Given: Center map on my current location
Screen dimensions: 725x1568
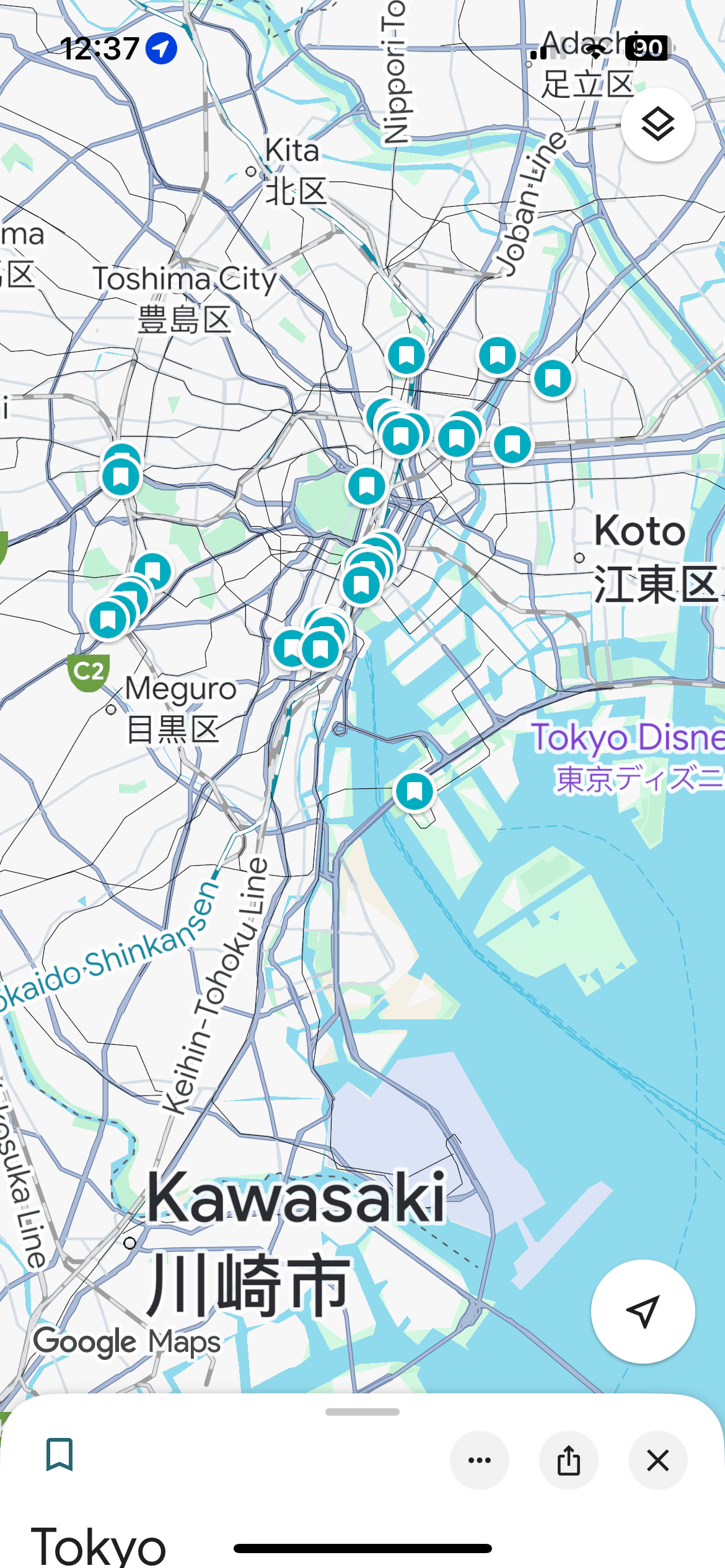Looking at the screenshot, I should coord(643,1311).
